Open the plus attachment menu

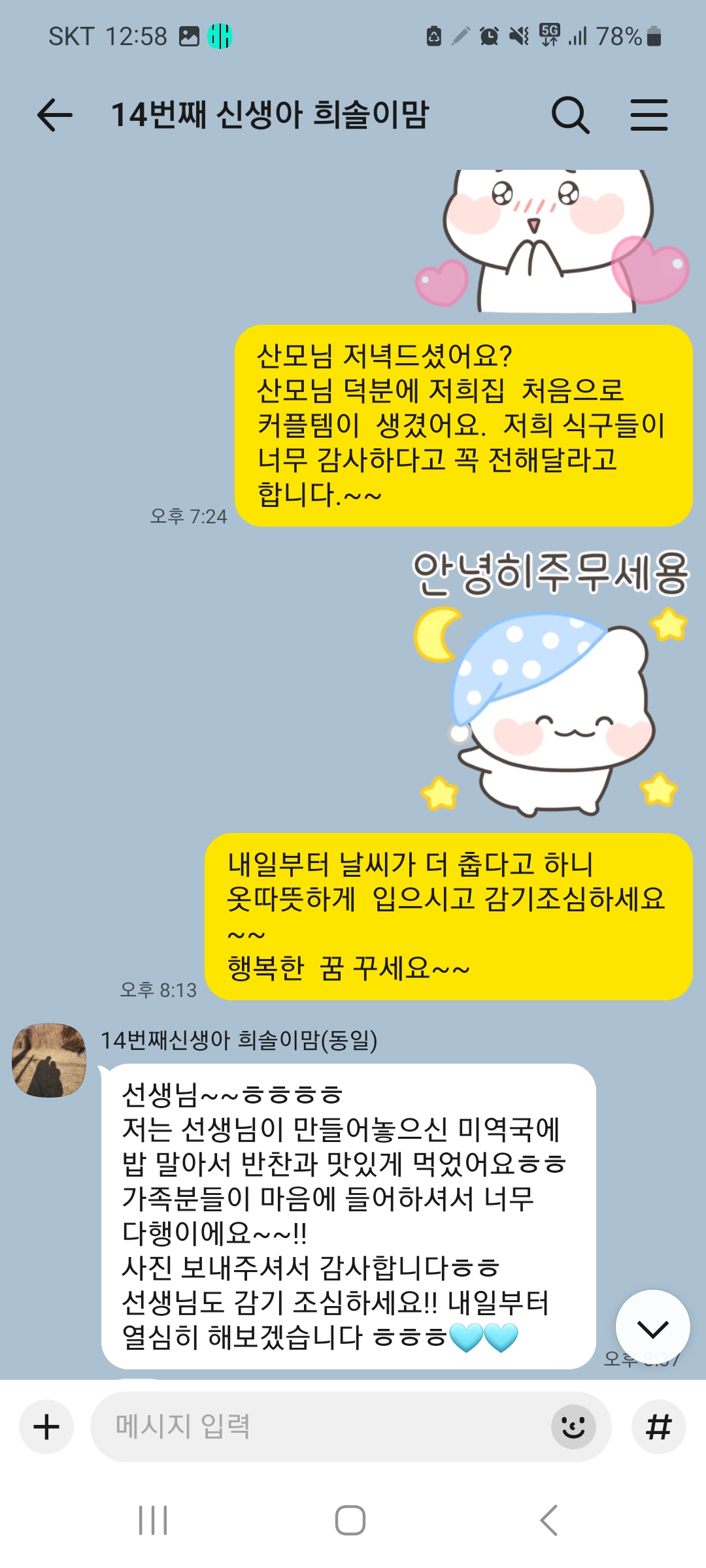click(x=46, y=1426)
